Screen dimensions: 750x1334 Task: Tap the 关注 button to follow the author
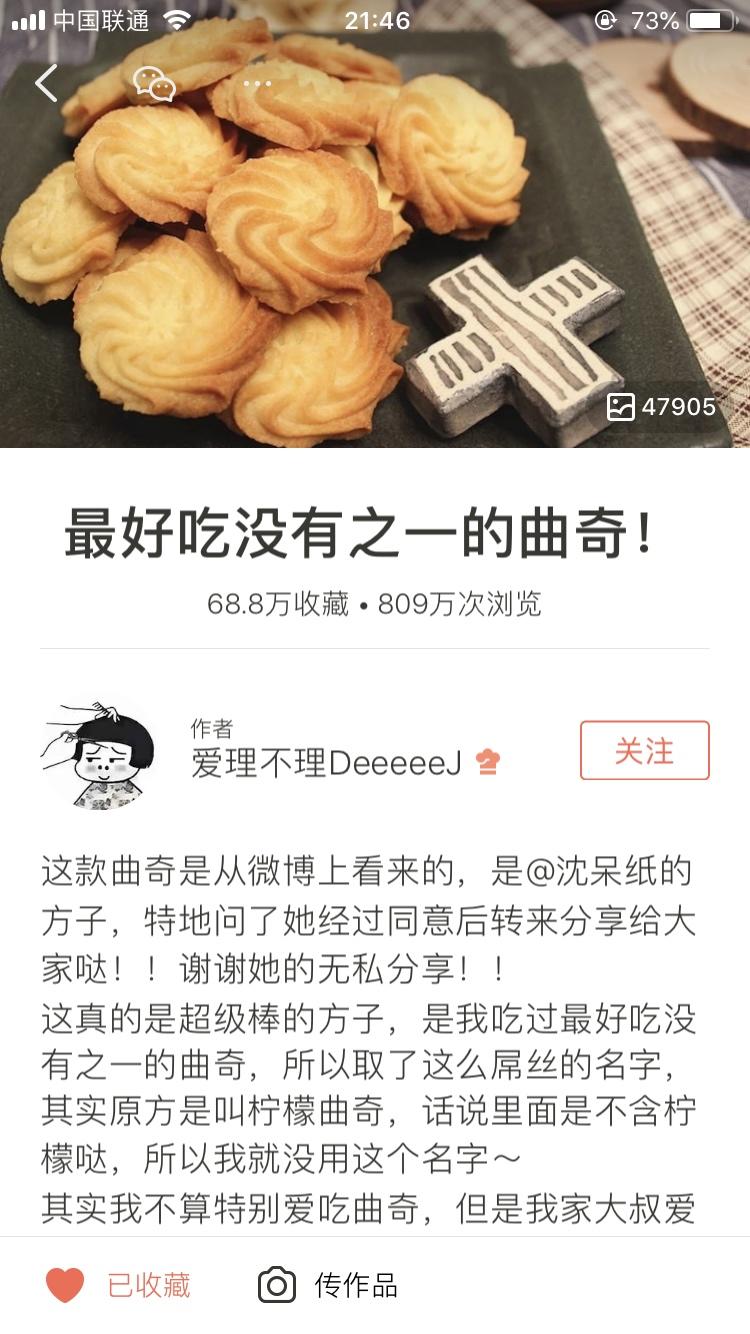coord(644,750)
